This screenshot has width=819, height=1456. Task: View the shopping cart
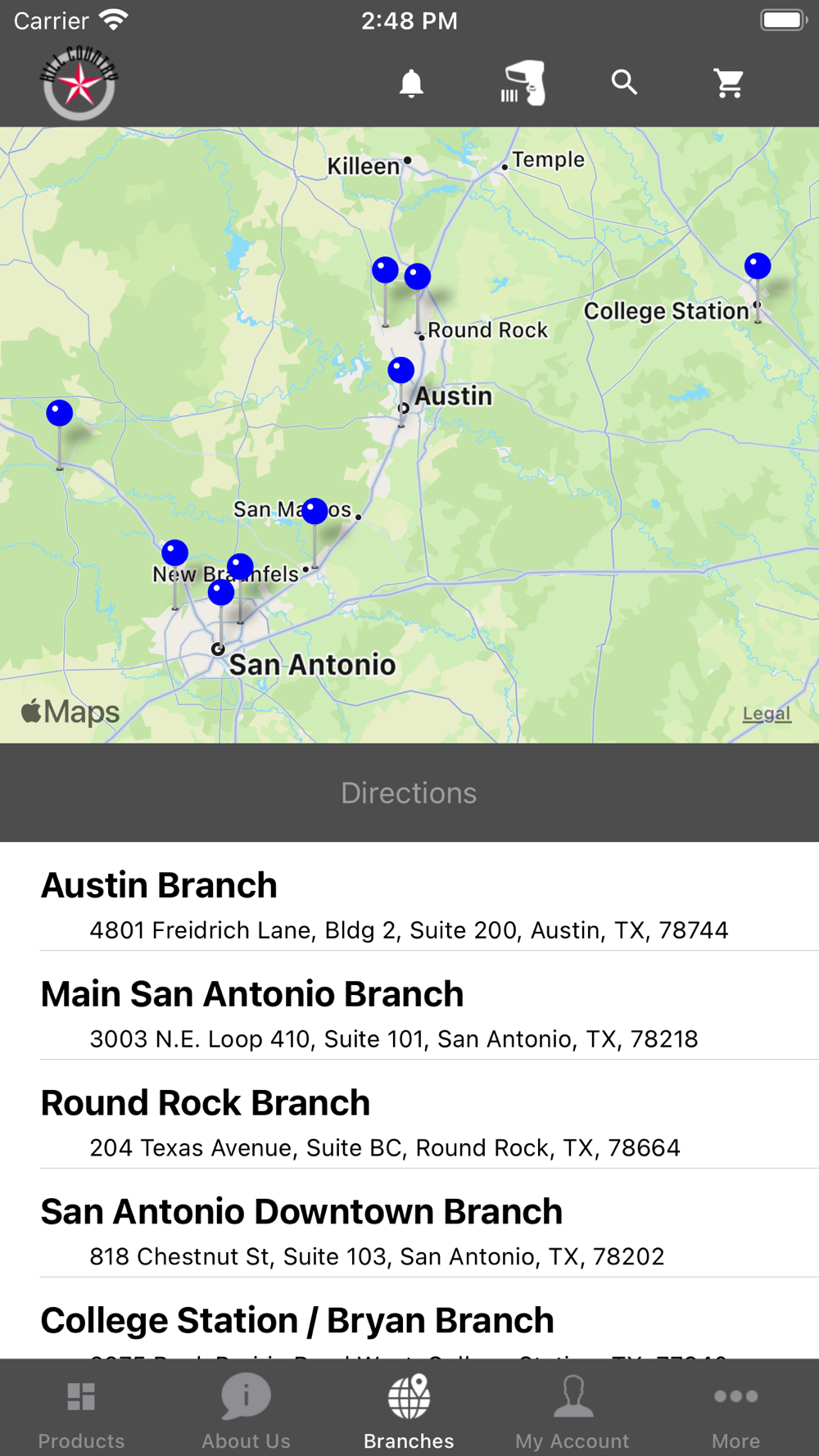point(728,84)
